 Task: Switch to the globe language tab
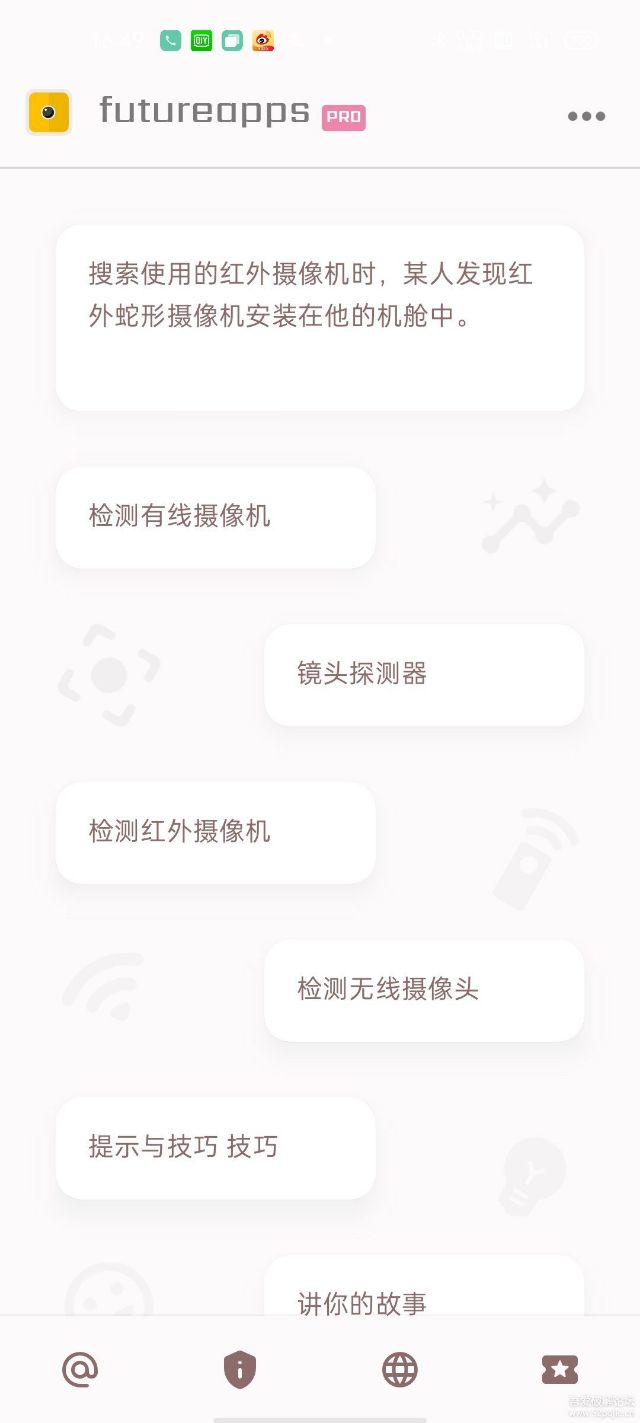[400, 1369]
